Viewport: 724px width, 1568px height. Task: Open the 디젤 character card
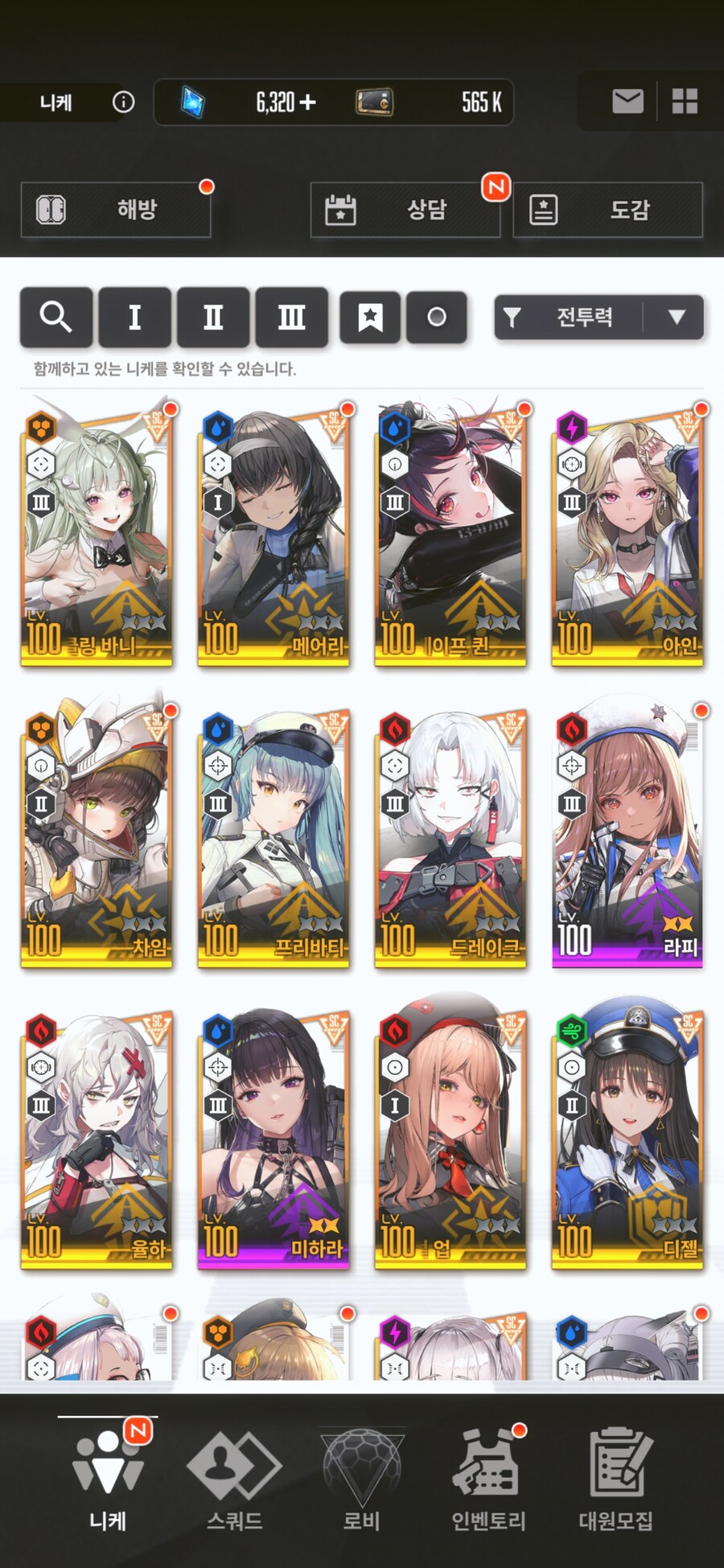[x=627, y=1138]
